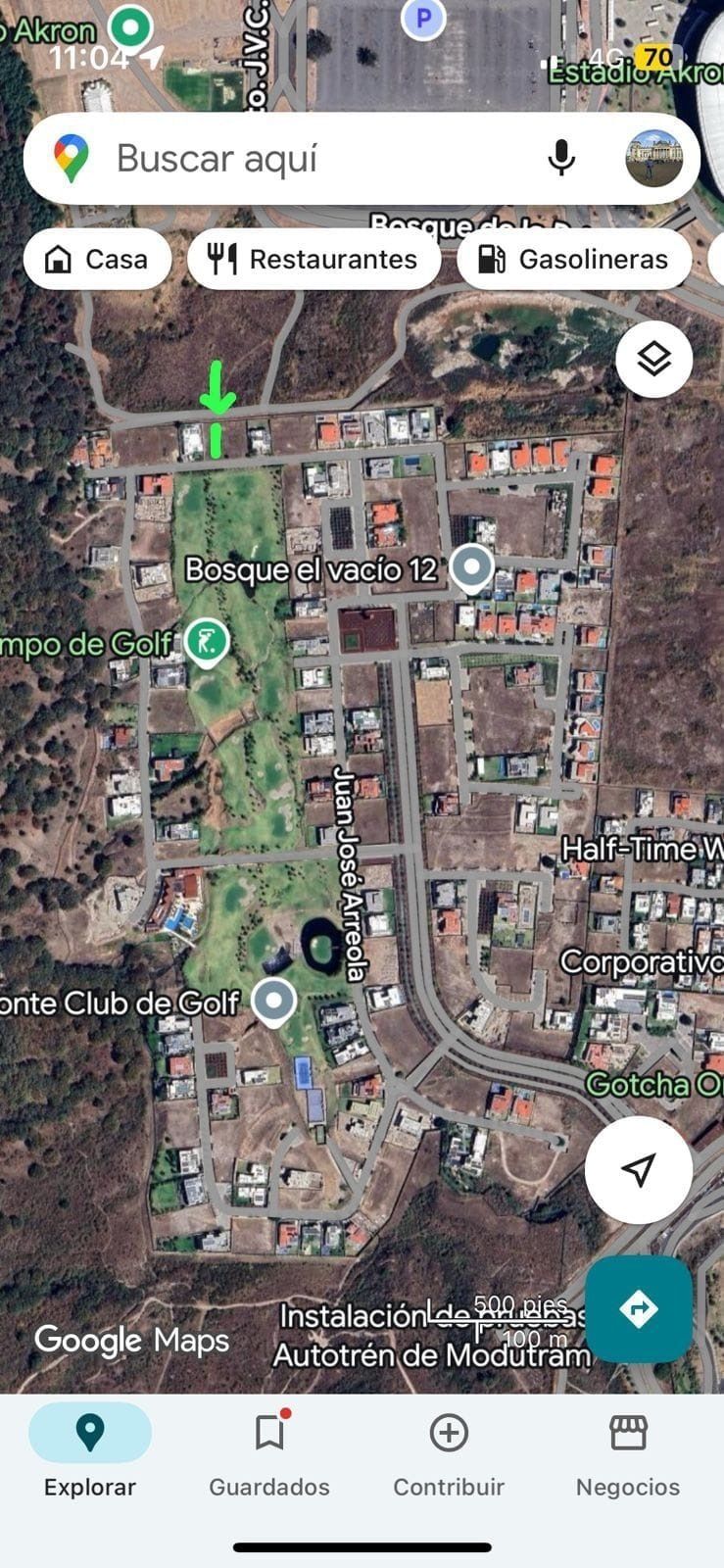Filter map by Restaurantes
Viewport: 724px width, 1568px height.
[314, 260]
